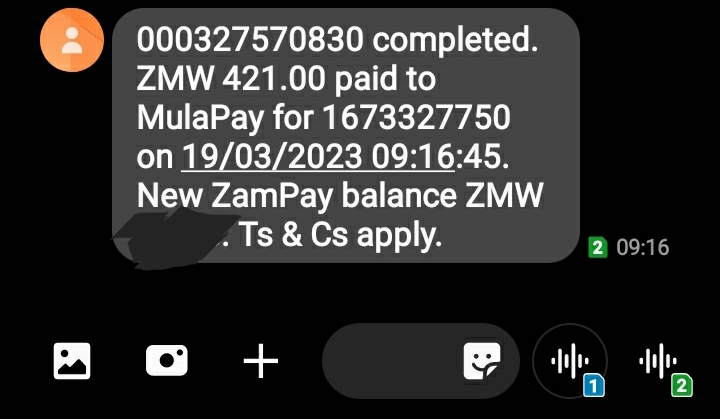Open the sticker picker in the message box
720x419 pixels.
click(481, 361)
